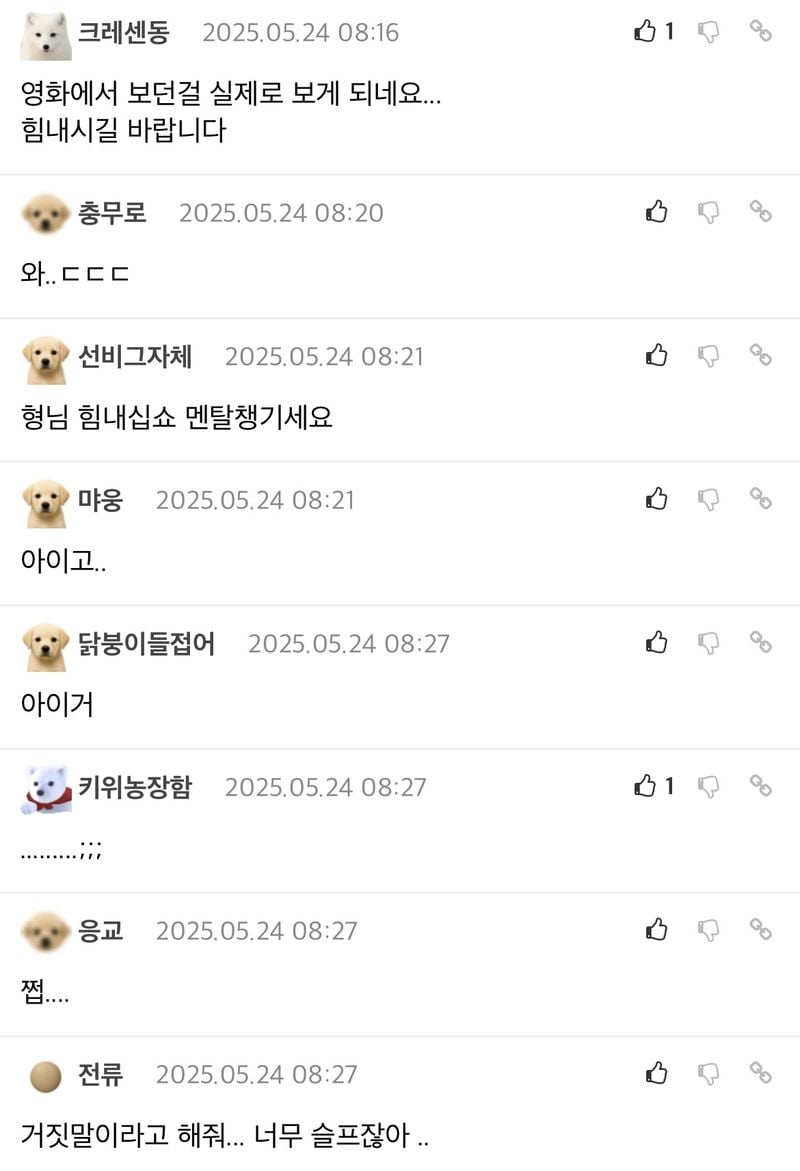Like 전류's comment

656,1074
